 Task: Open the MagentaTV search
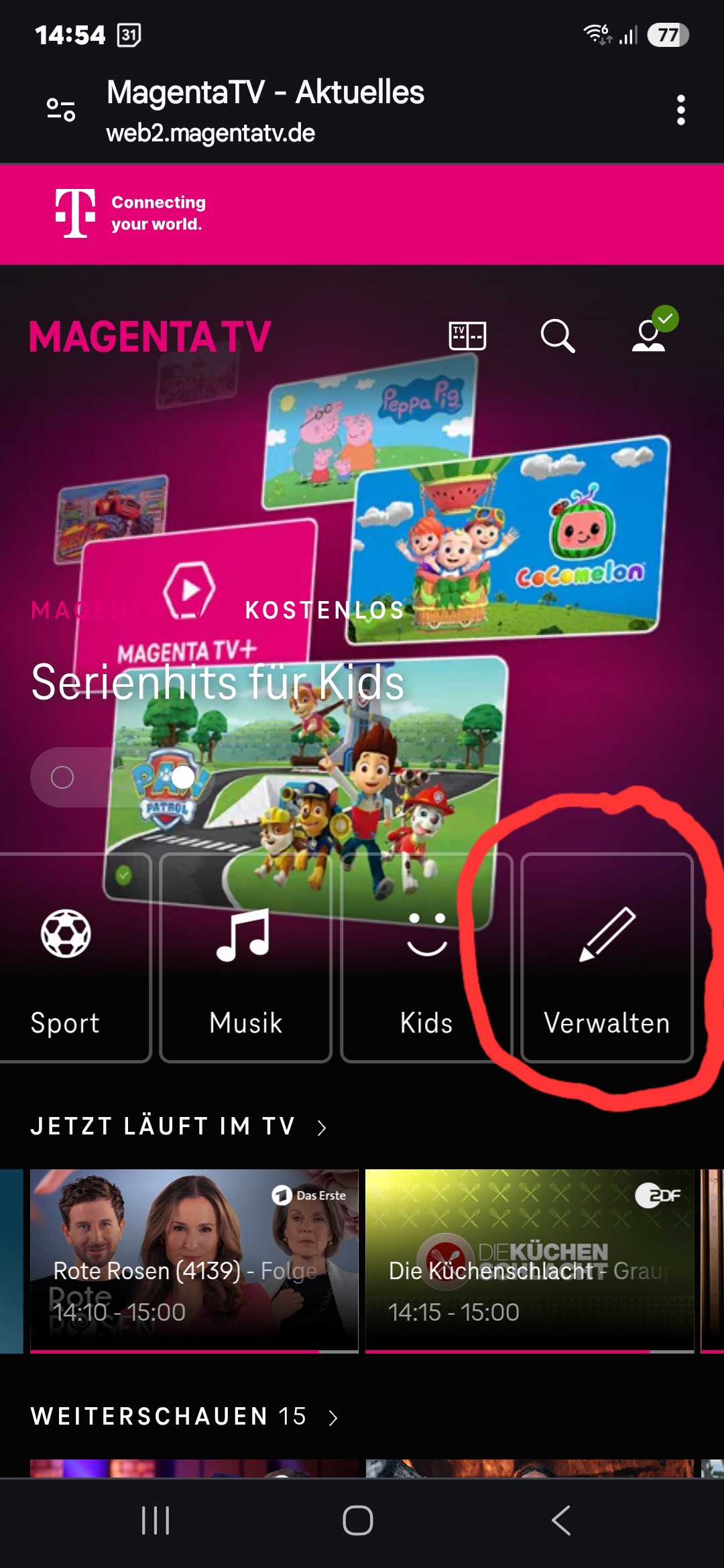pos(558,335)
